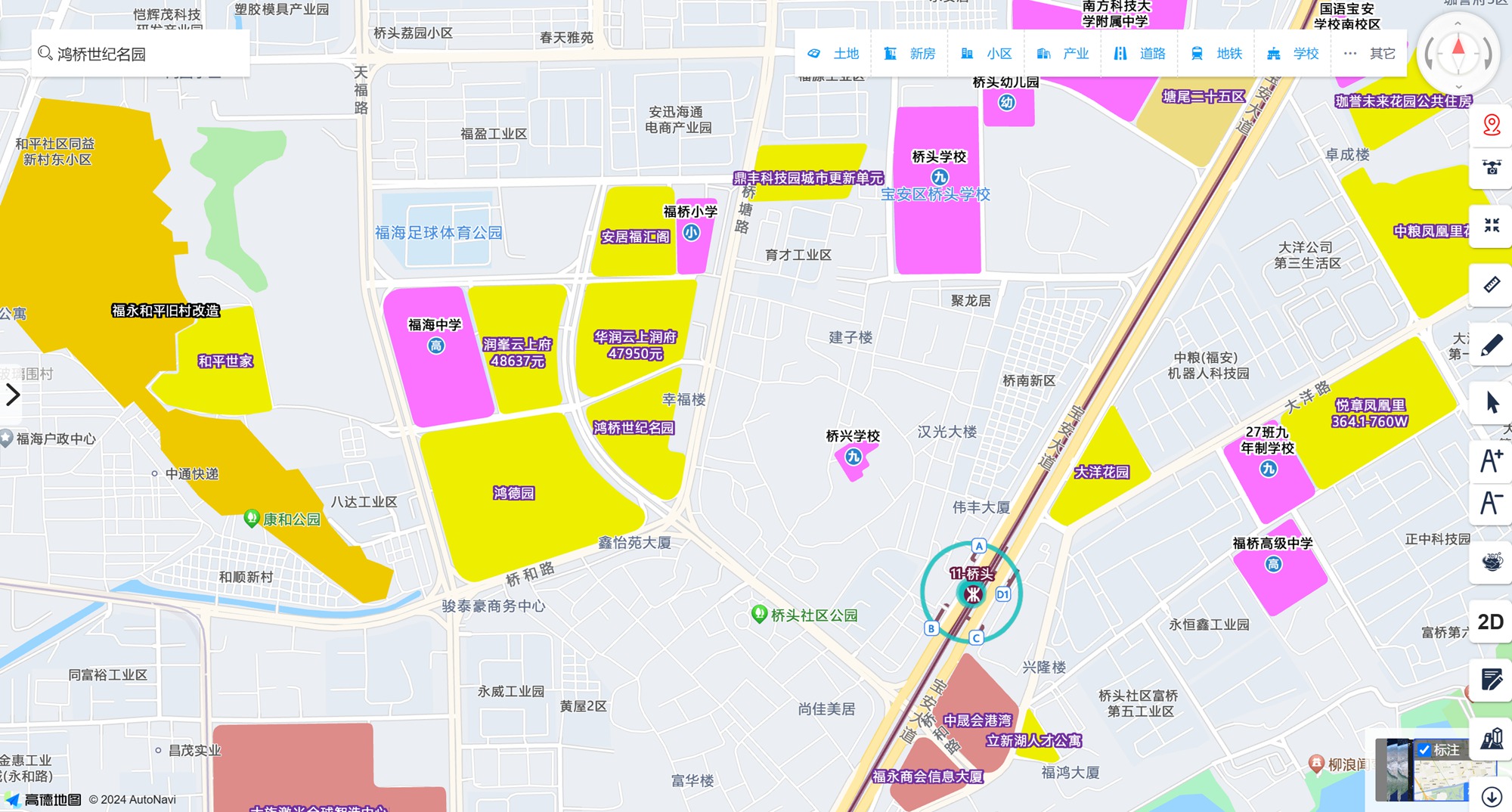Switch to the 新房 filter
The height and width of the screenshot is (812, 1512).
(x=910, y=54)
